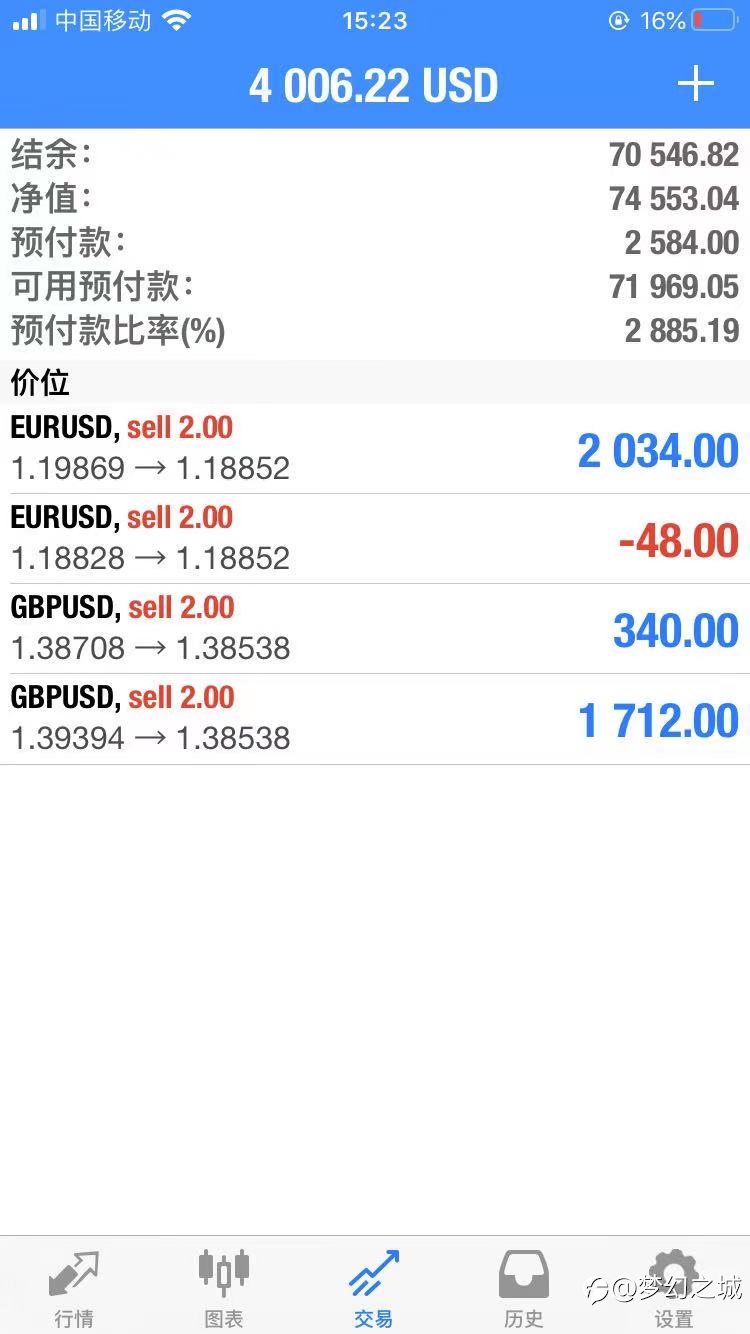Open the 设置 settings tab

(x=674, y=1288)
